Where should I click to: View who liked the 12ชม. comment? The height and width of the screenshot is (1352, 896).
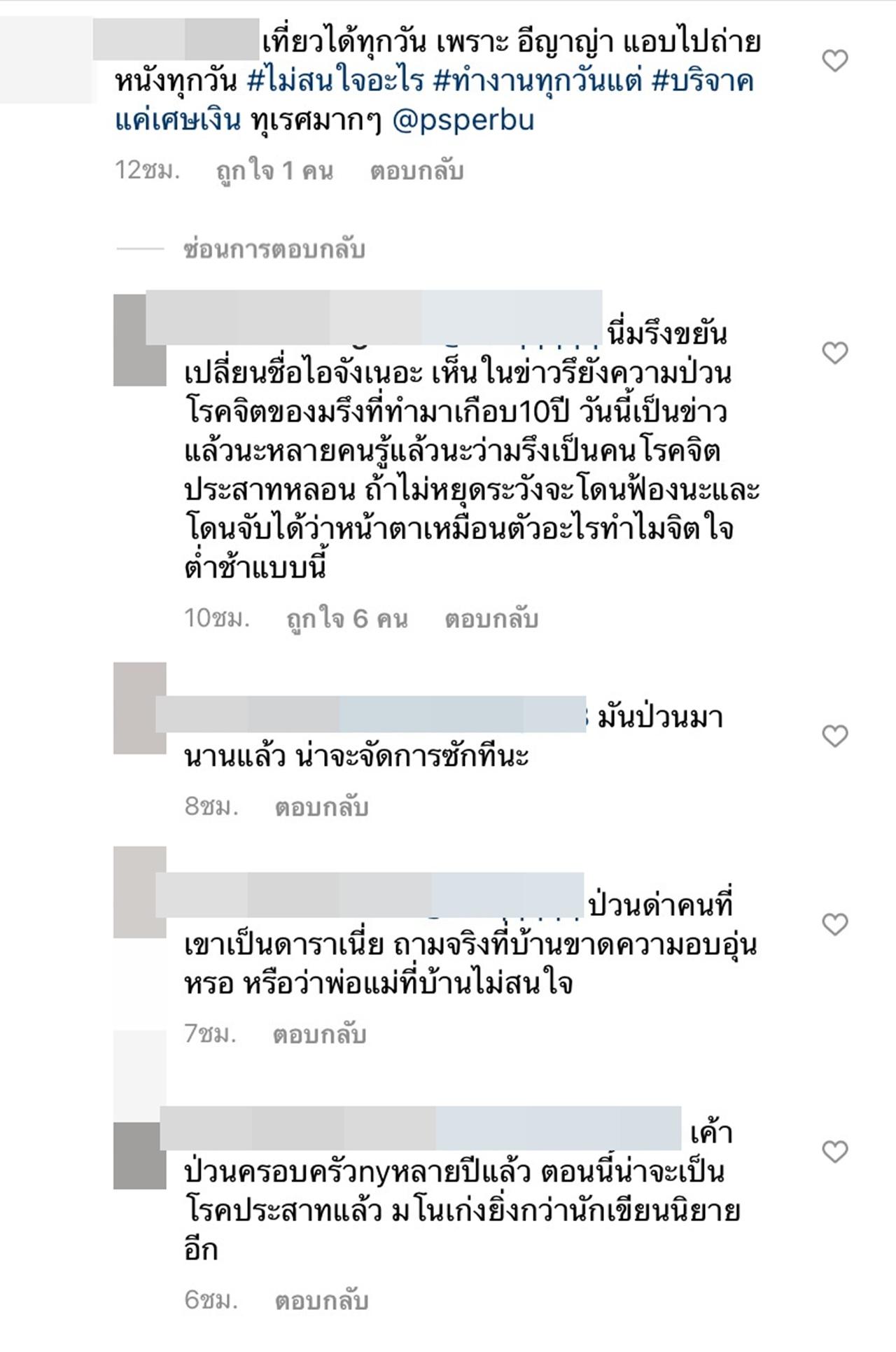[x=274, y=172]
